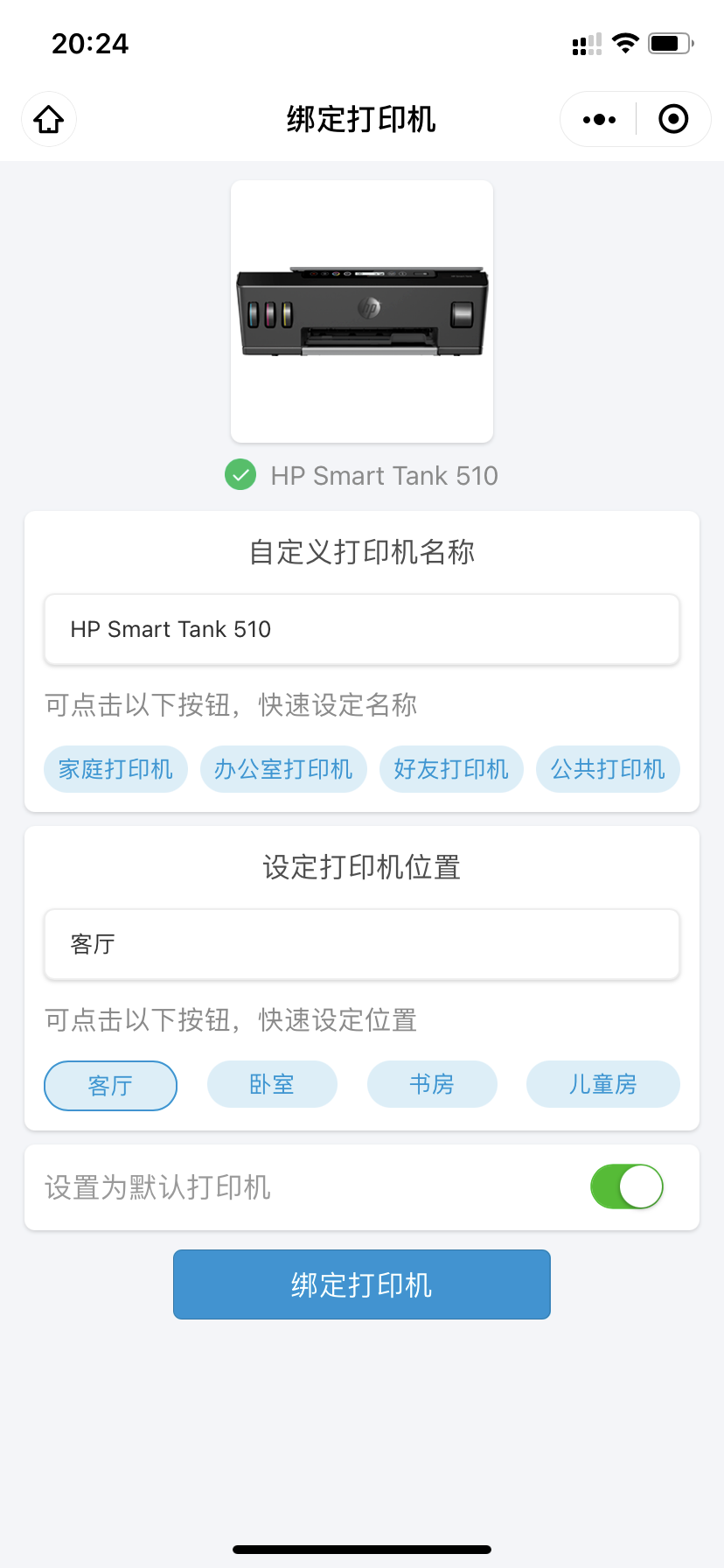Pick the 好友打印机 quick name
The width and height of the screenshot is (724, 1568).
pyautogui.click(x=451, y=769)
